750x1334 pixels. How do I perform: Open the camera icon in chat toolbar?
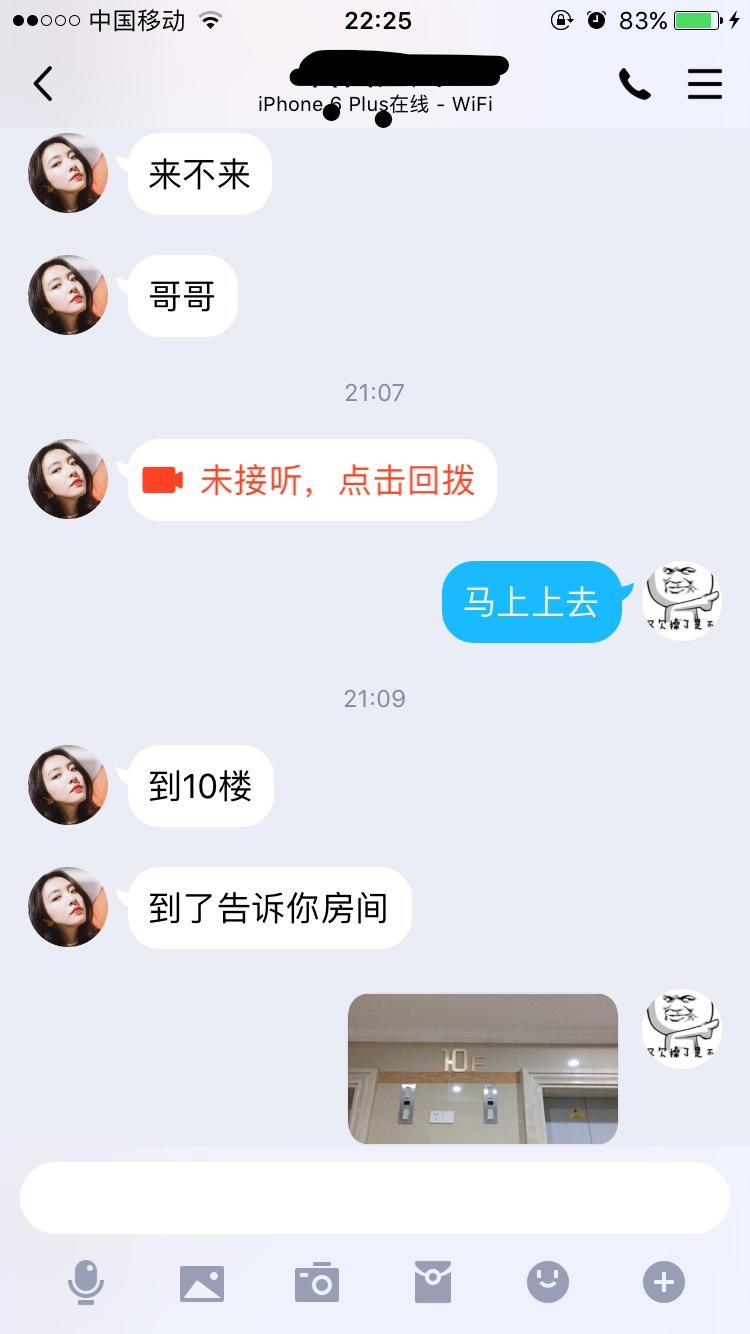point(317,1284)
